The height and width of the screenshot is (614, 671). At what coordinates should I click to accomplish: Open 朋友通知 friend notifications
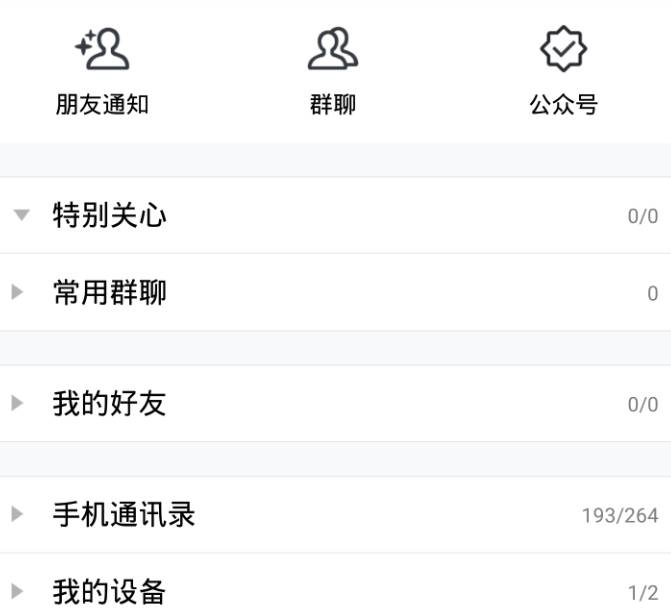click(102, 70)
